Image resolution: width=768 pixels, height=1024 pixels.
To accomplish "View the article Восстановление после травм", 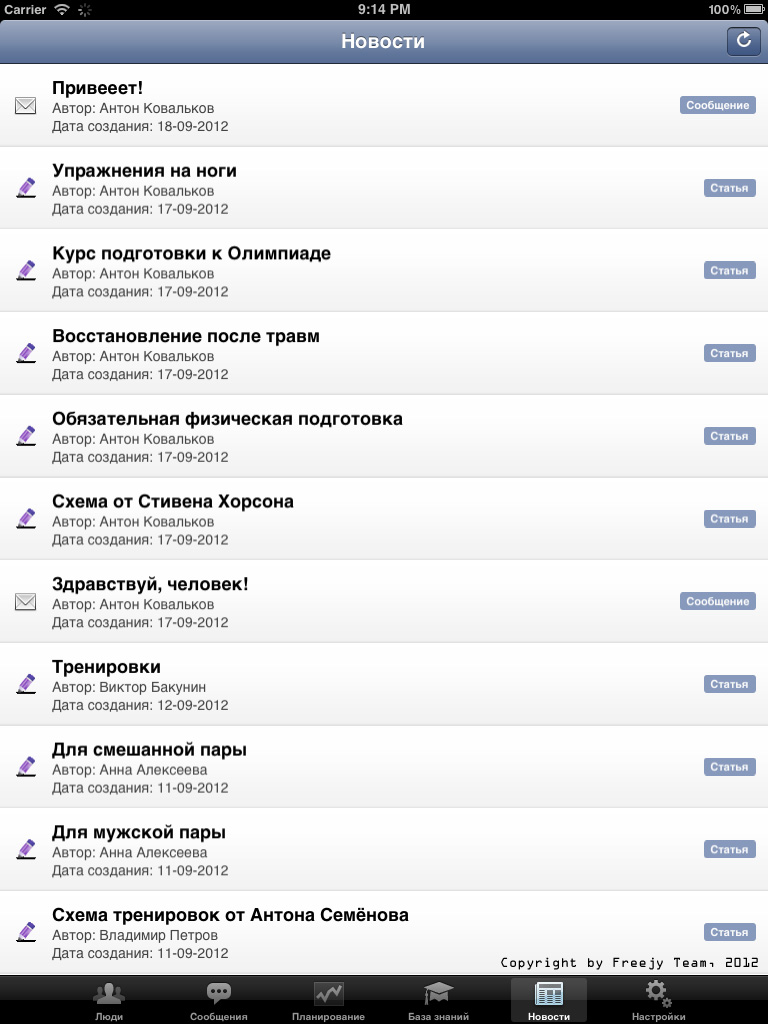I will (384, 354).
